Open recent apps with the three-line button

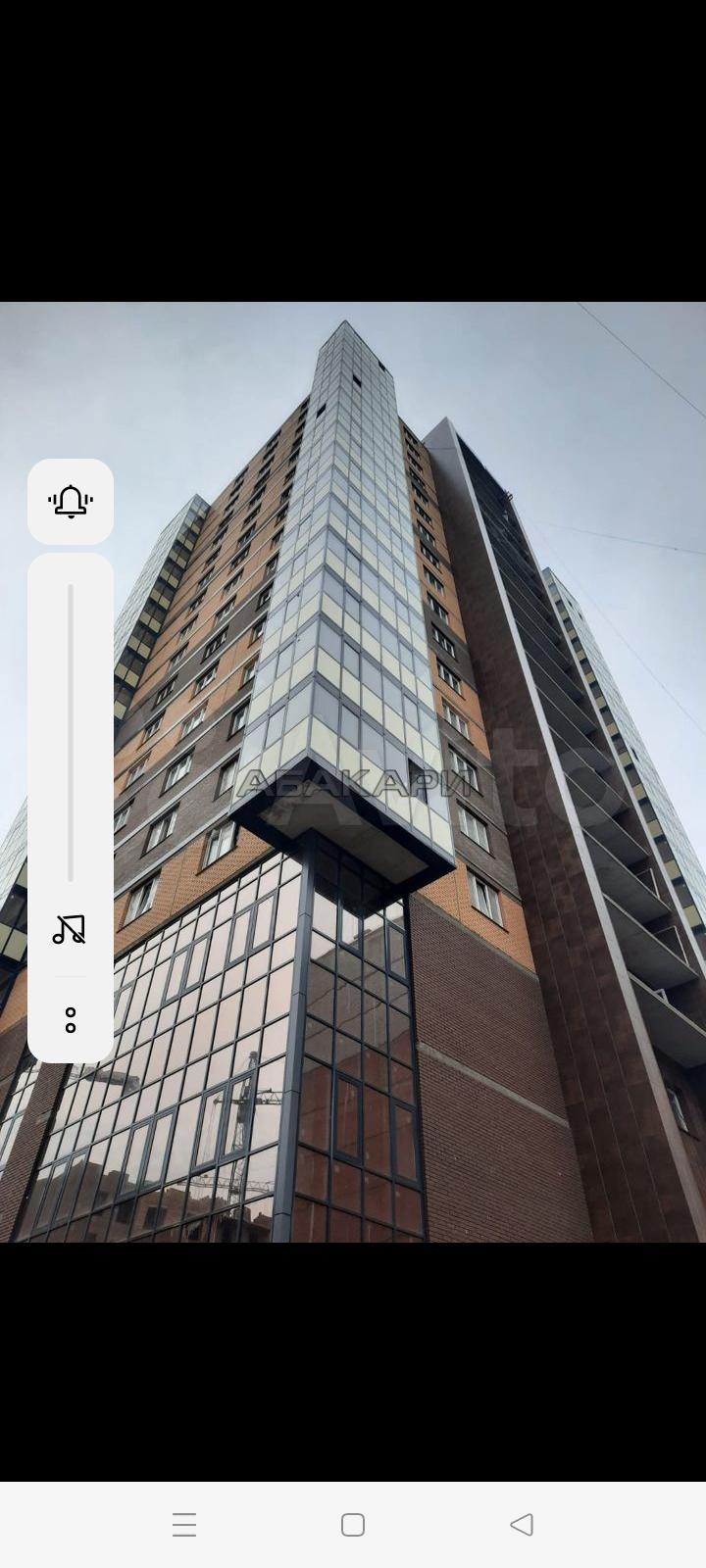tap(184, 1525)
